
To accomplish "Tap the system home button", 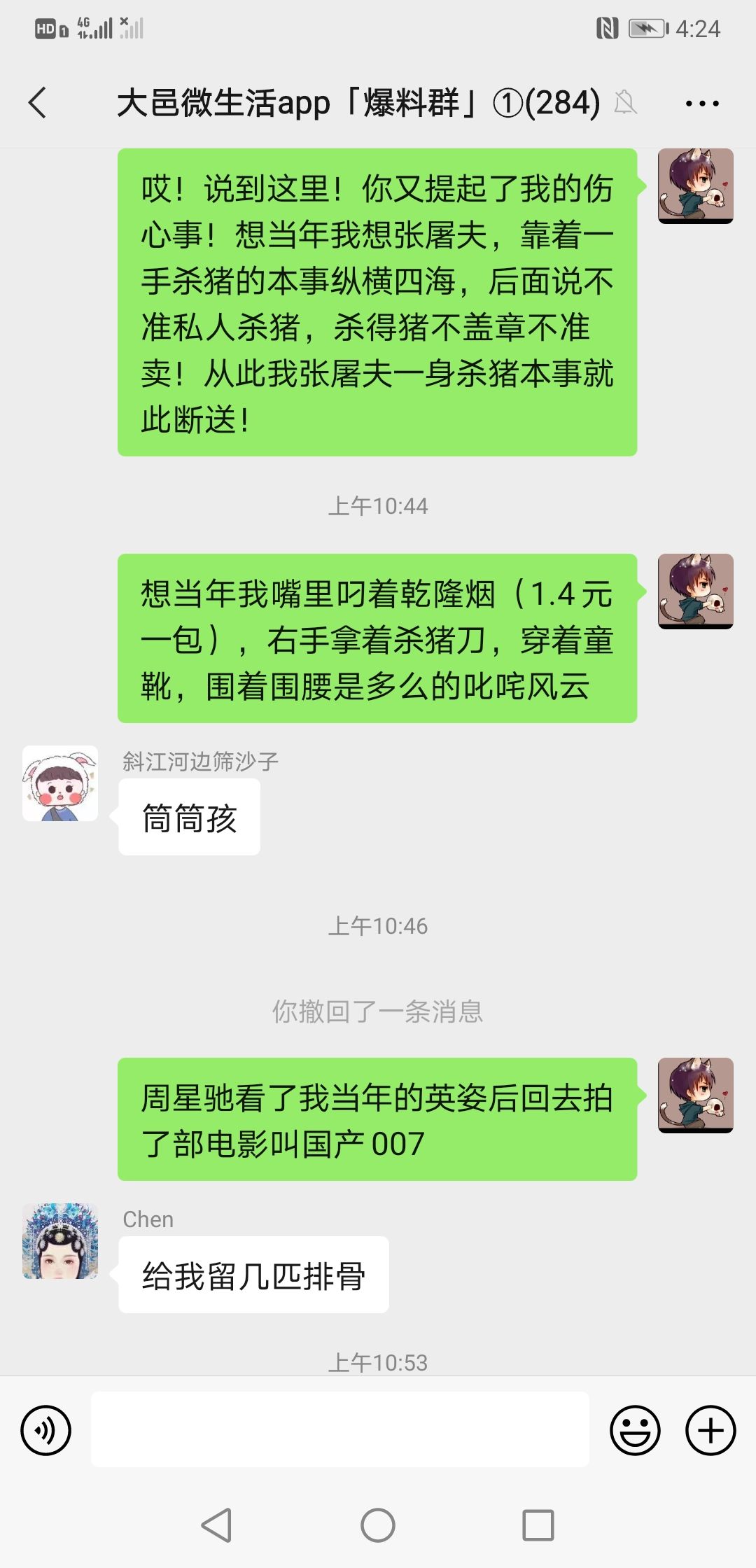I will click(x=378, y=1525).
